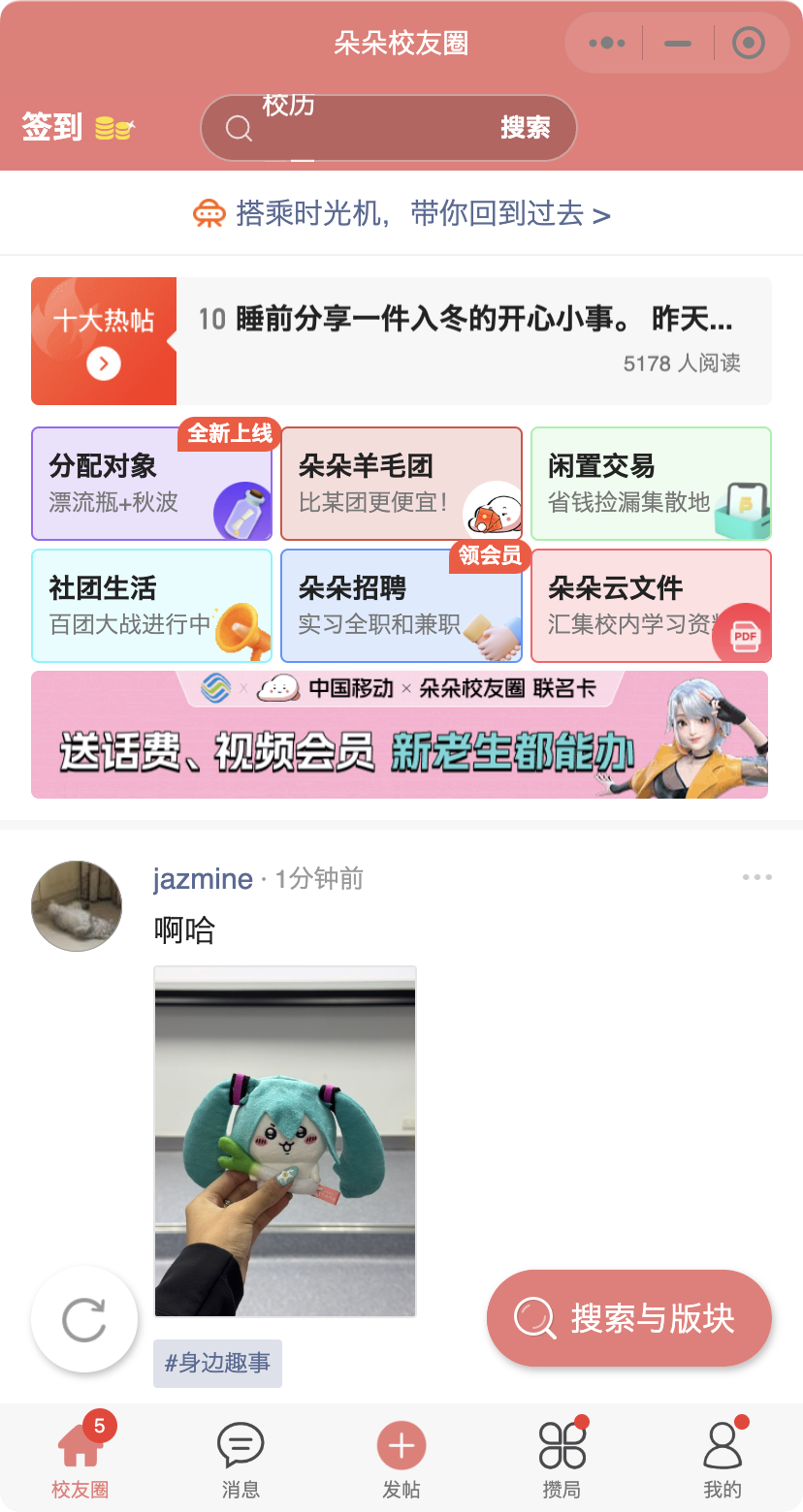Open the 分配对象 card
This screenshot has width=803, height=1512.
click(x=151, y=484)
